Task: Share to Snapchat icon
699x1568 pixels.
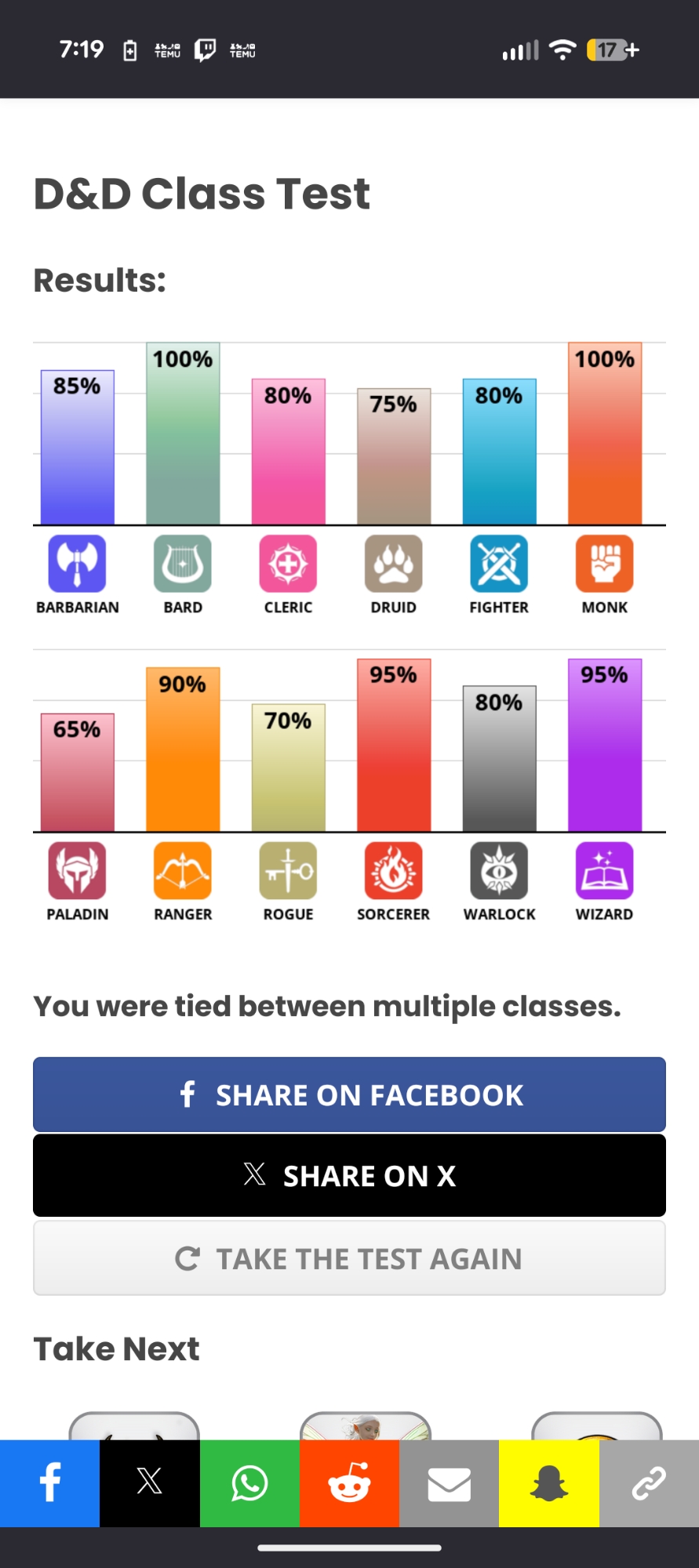Action: pos(549,1483)
